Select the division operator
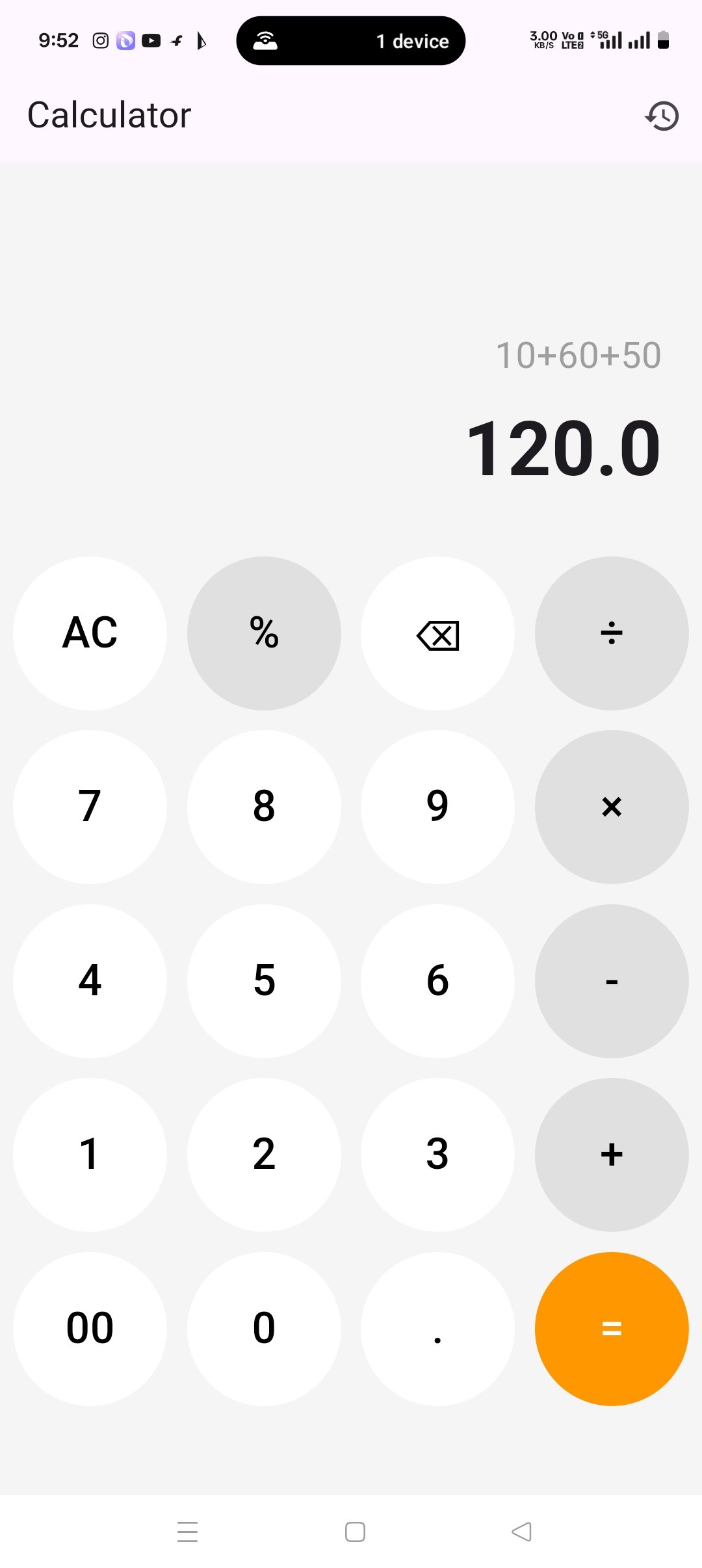 pyautogui.click(x=611, y=633)
